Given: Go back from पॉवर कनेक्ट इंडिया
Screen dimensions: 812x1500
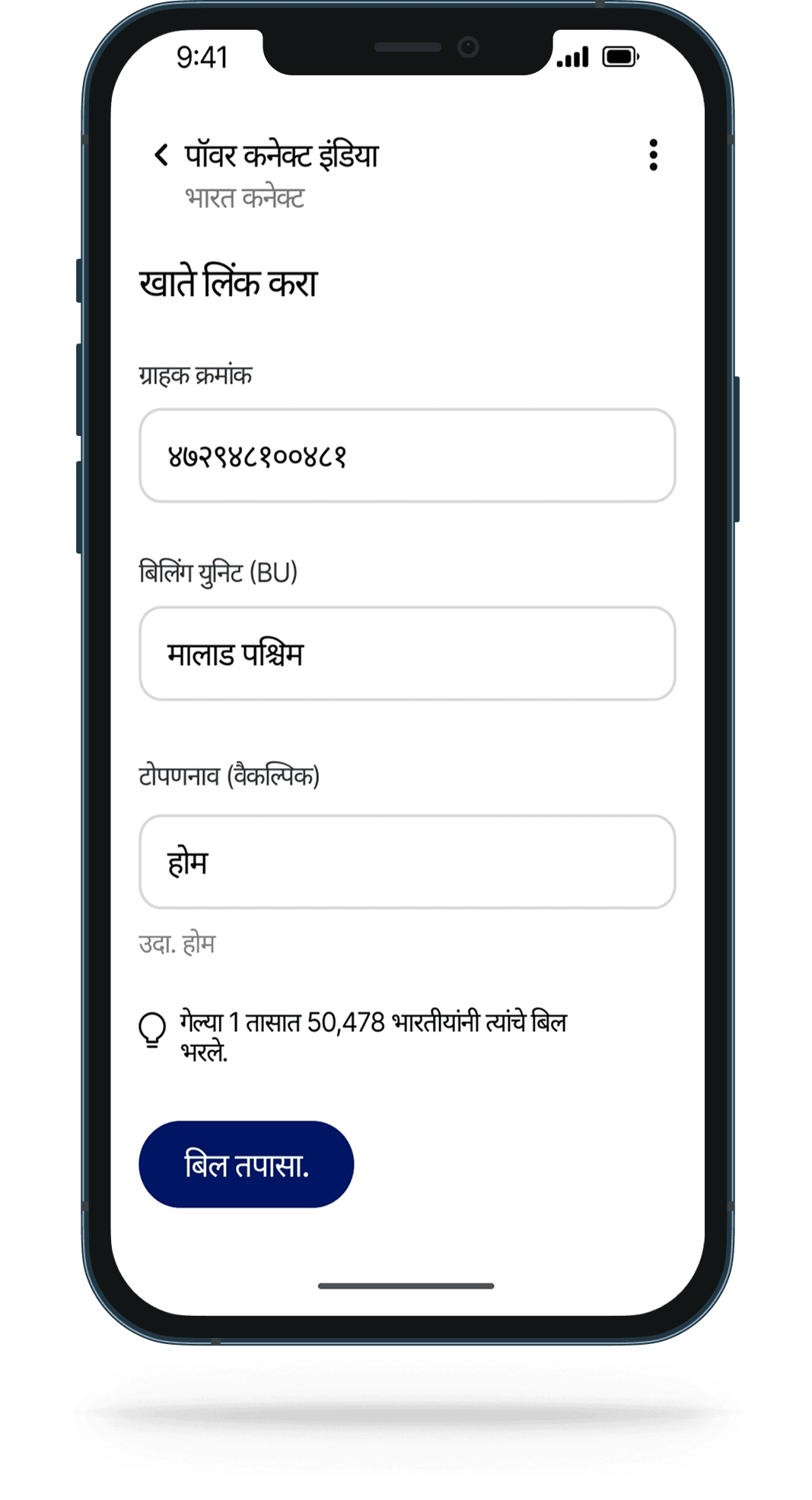Looking at the screenshot, I should pyautogui.click(x=161, y=155).
